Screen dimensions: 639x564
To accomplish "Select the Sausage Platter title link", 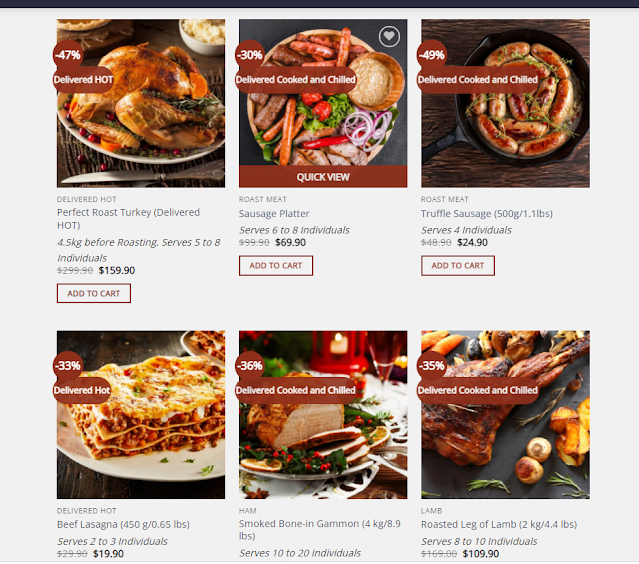I will click(274, 214).
